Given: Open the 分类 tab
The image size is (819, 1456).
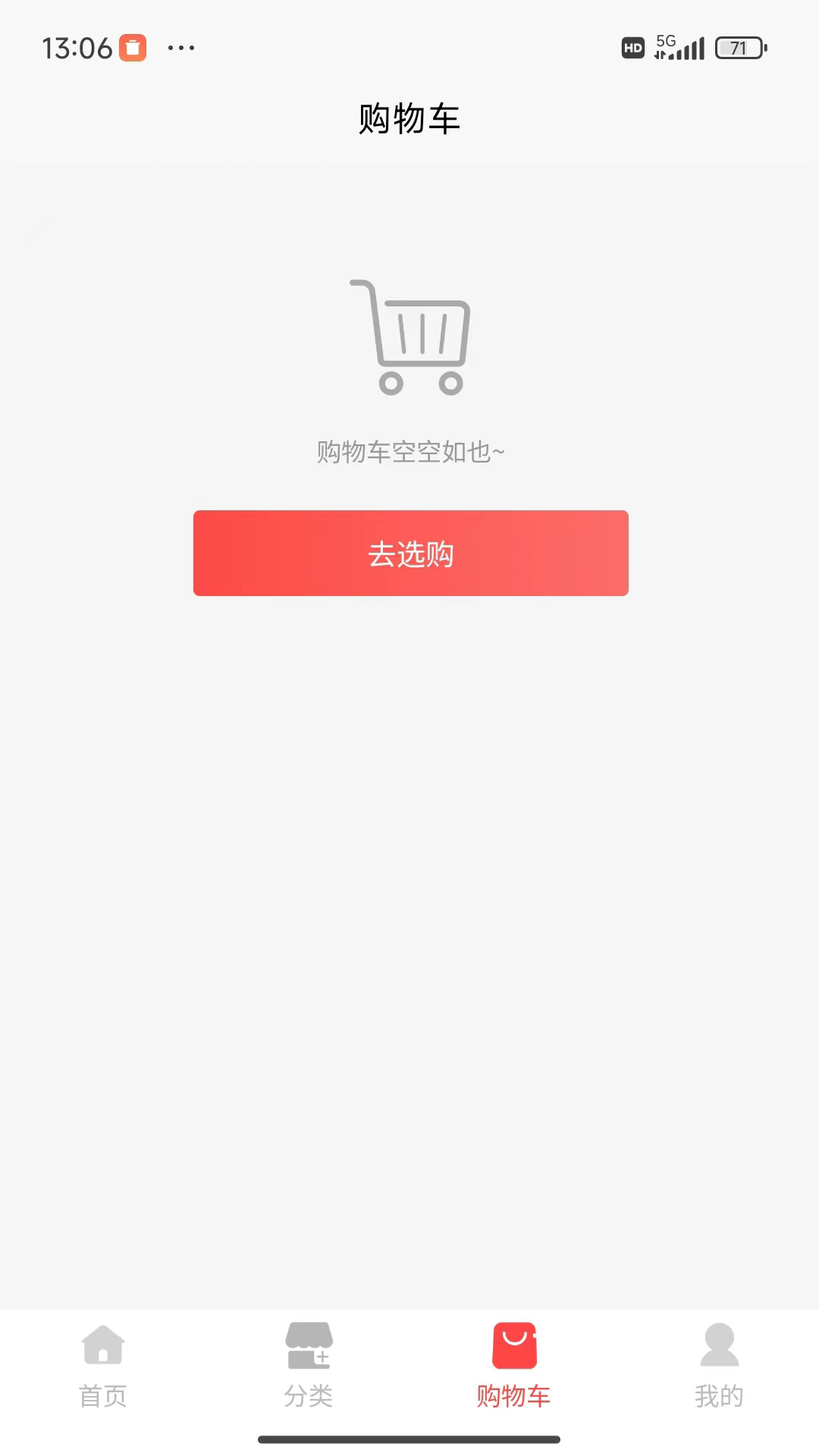Looking at the screenshot, I should click(309, 1366).
